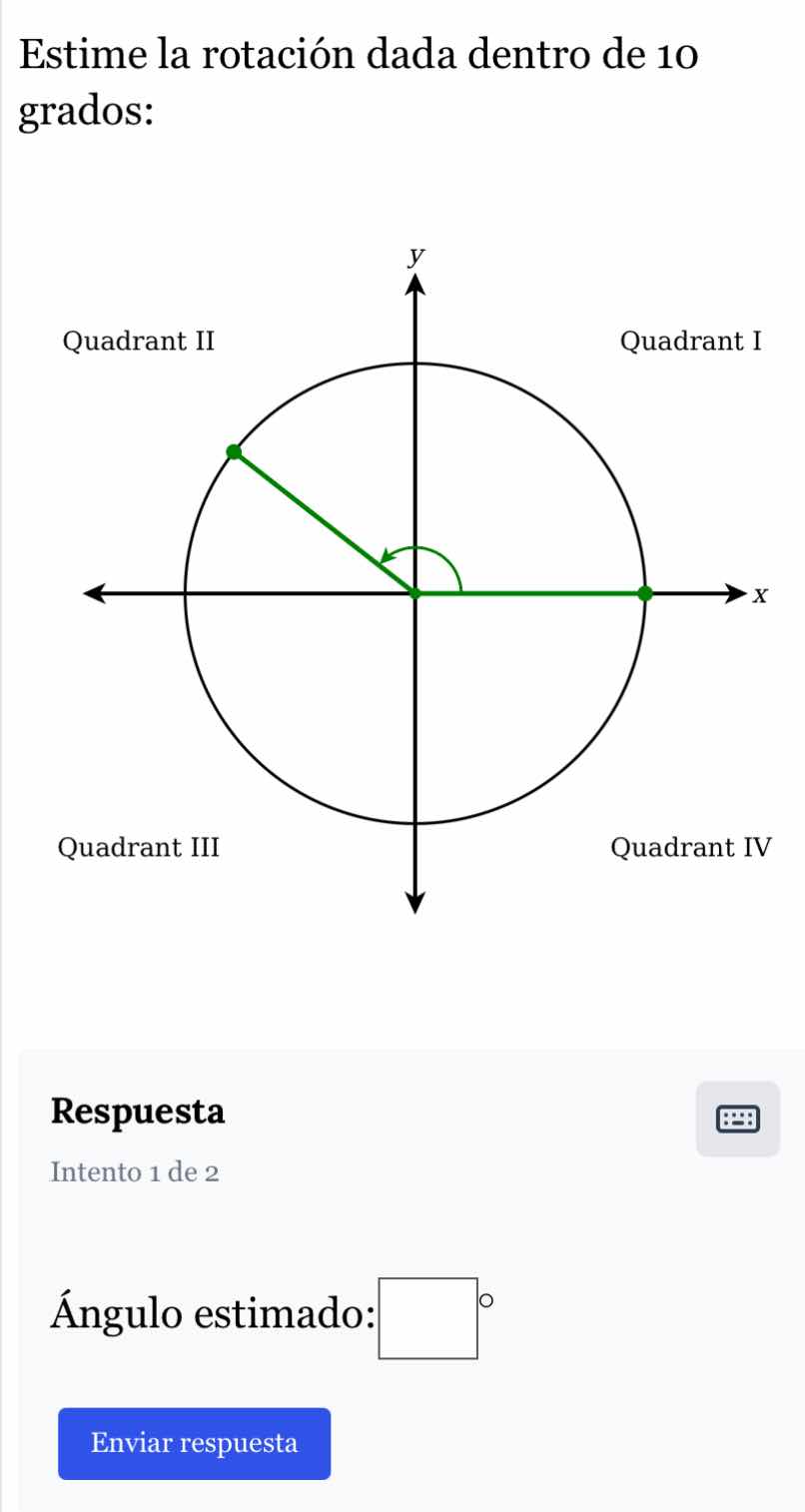Select the green endpoint dot in Quadrant II
Viewport: 805px width, 1512px height.
pyautogui.click(x=234, y=450)
